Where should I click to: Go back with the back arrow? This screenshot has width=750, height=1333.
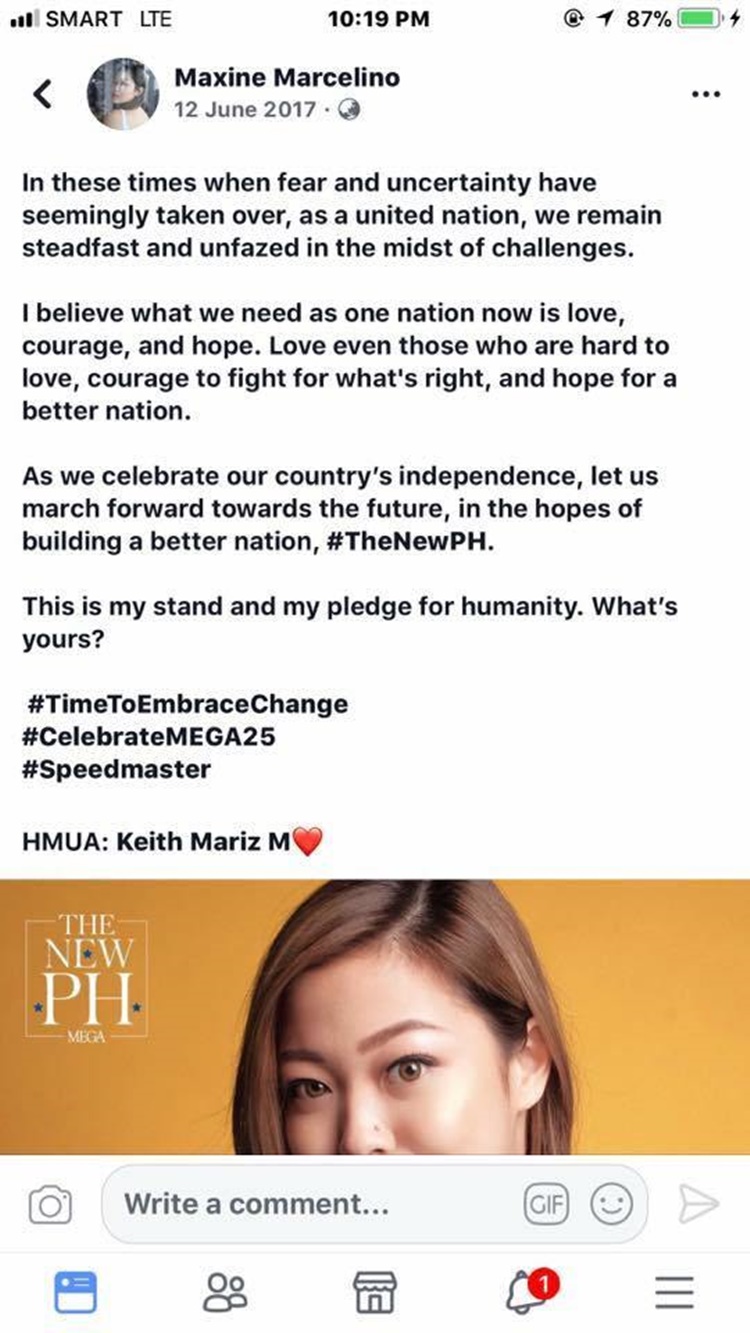[x=42, y=94]
